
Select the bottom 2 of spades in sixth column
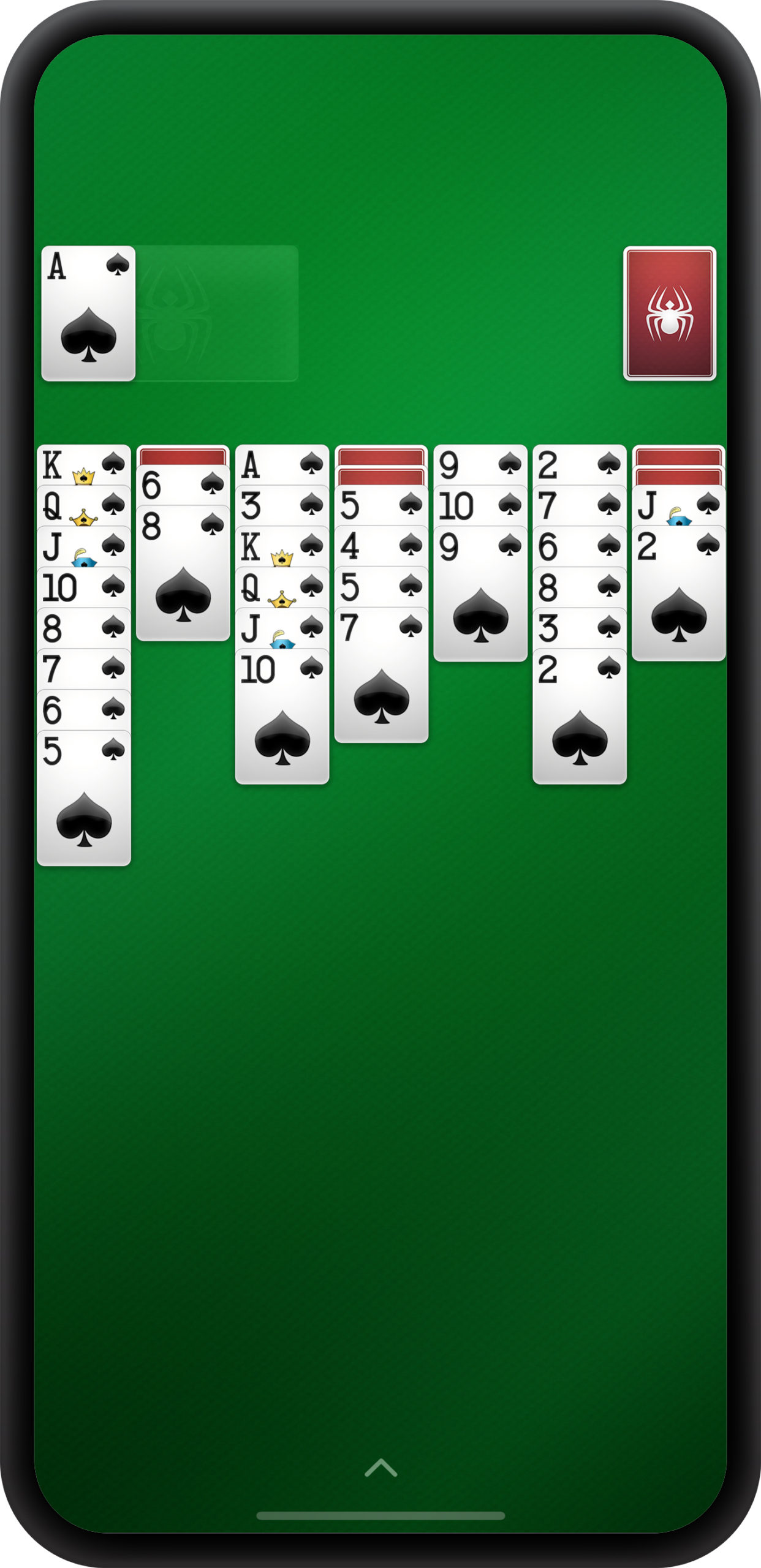pyautogui.click(x=579, y=715)
